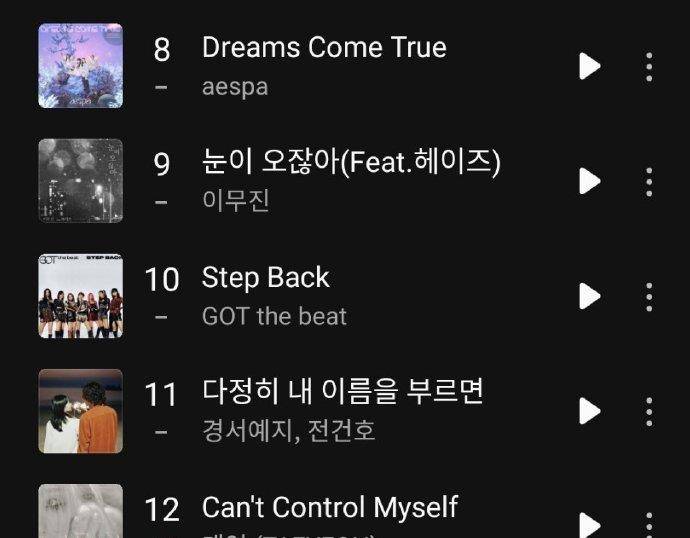The image size is (690, 538).
Task: Open more options for Can't Control Myself
Action: point(649,524)
